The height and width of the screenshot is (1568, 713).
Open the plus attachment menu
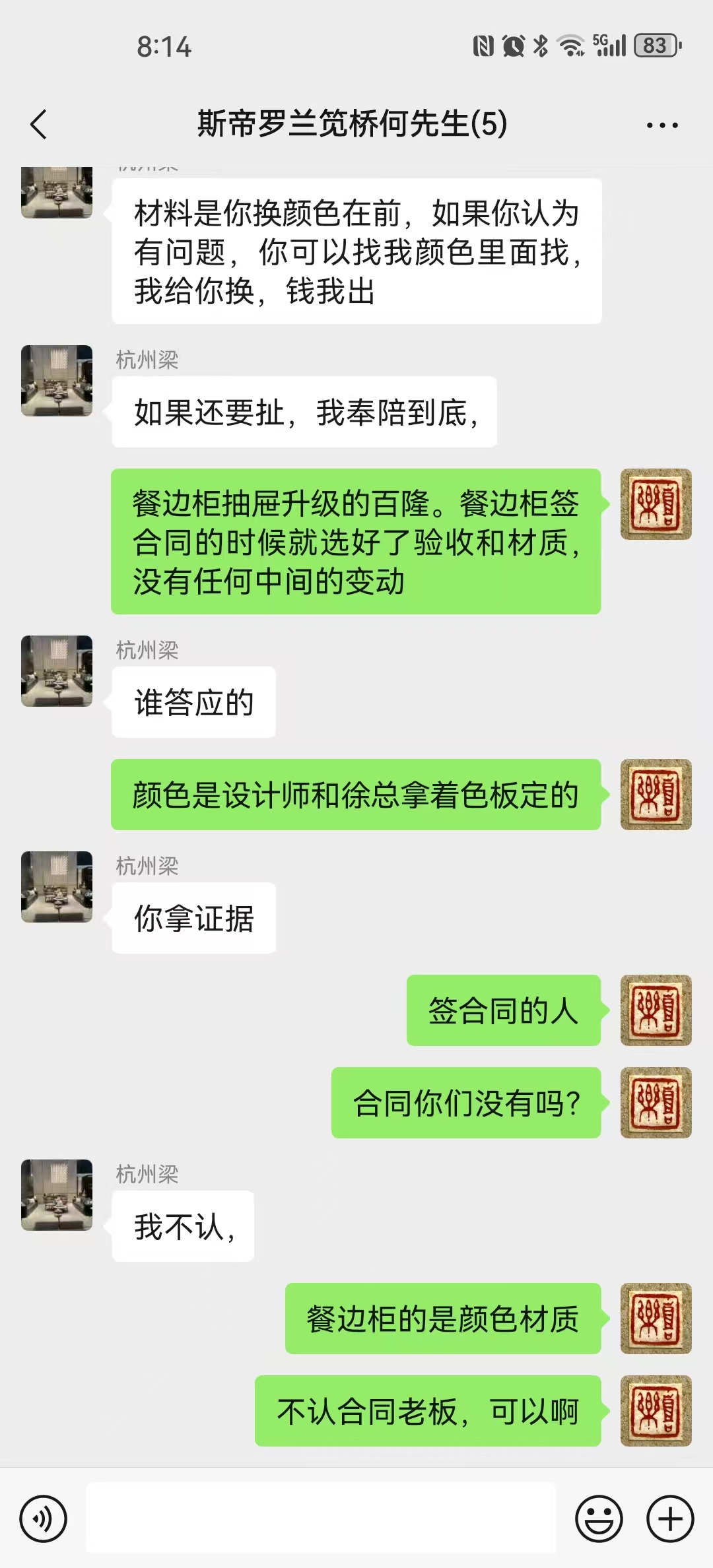click(669, 1519)
